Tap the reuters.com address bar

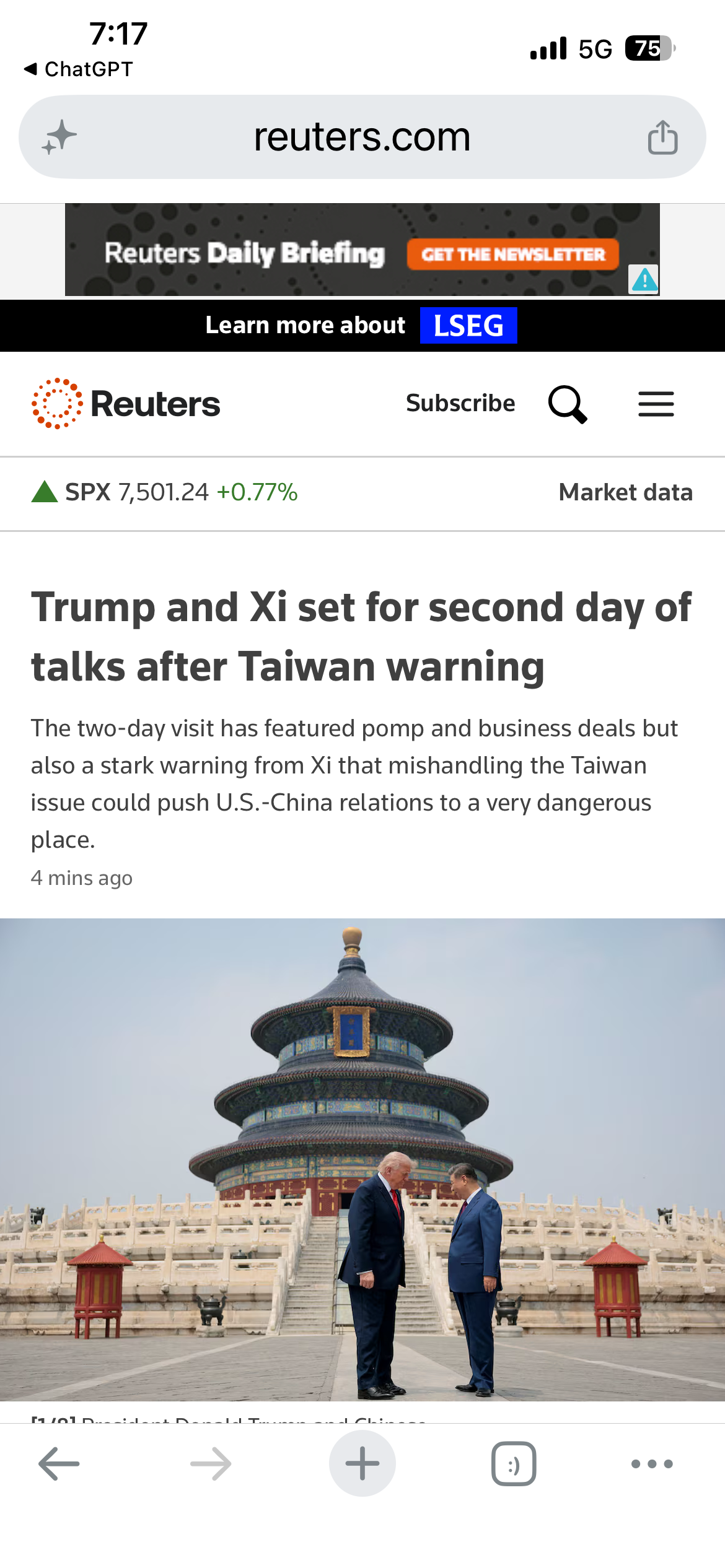coord(362,137)
